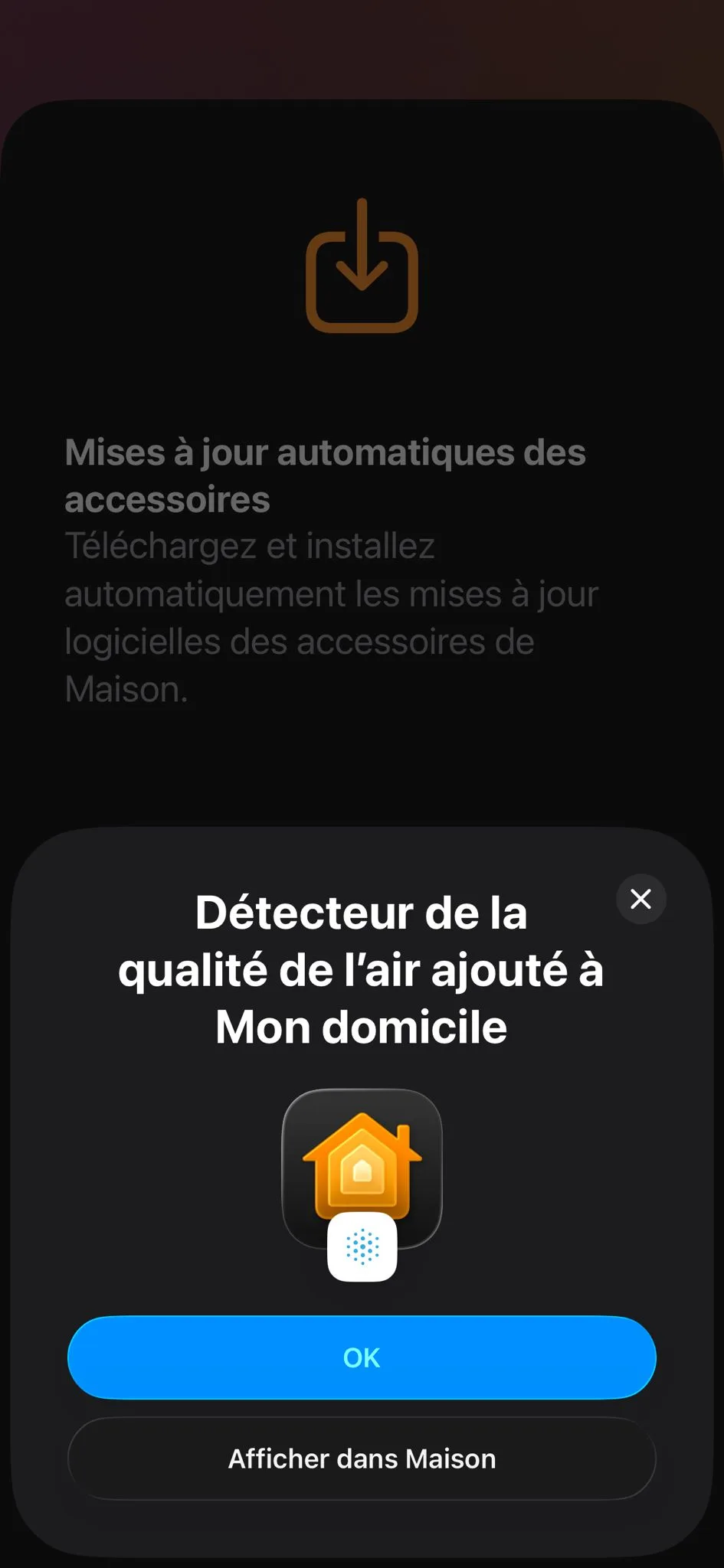Confirm with the blue OK button

point(362,1357)
